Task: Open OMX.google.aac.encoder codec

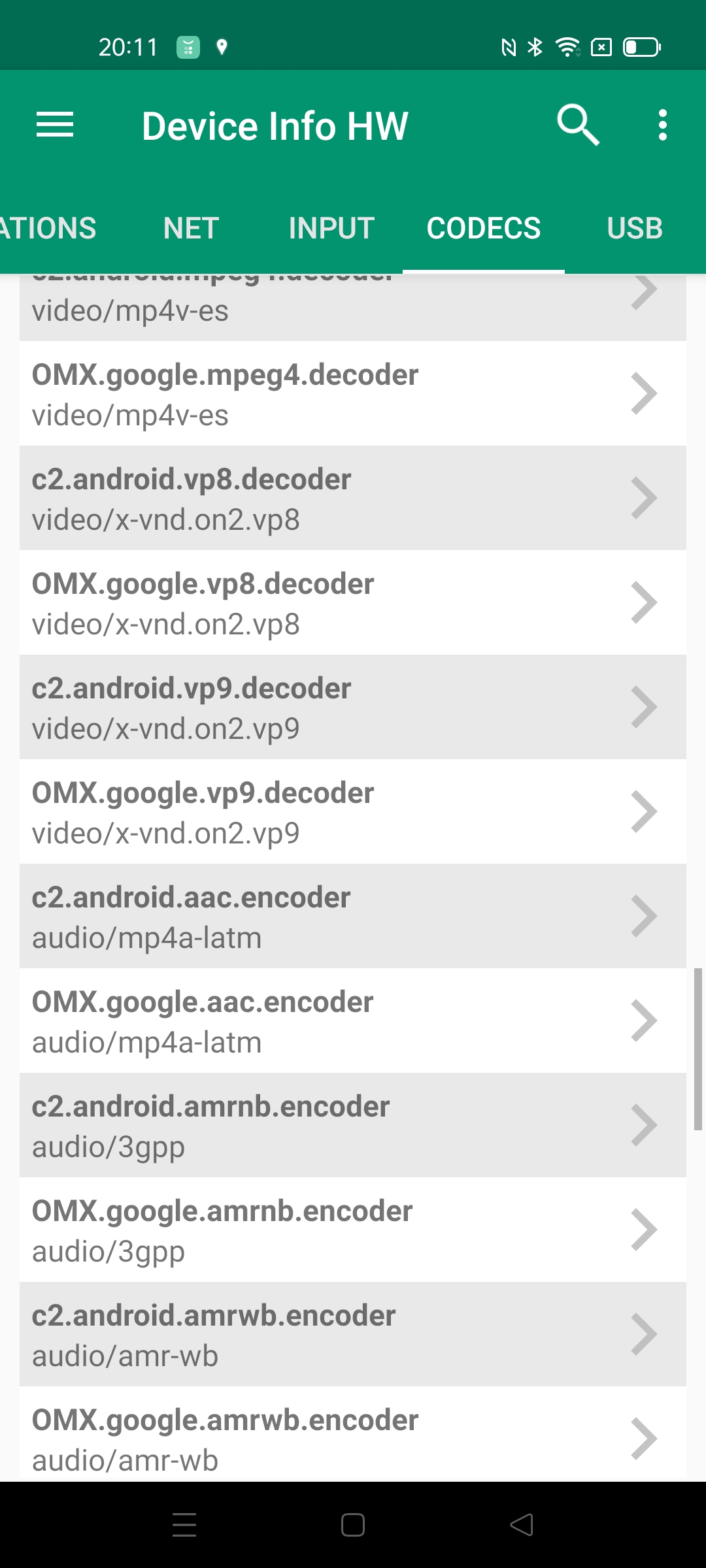Action: (x=353, y=1021)
